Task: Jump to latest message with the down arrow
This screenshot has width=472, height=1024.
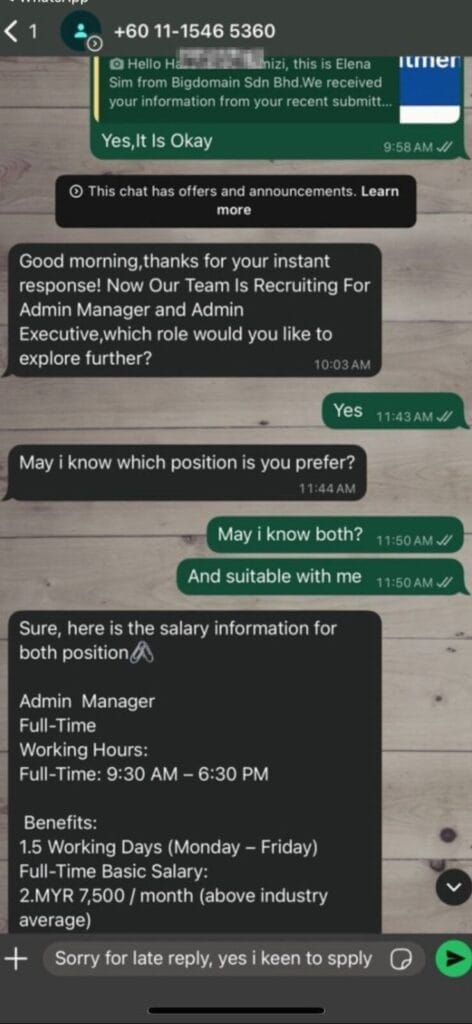Action: click(453, 887)
